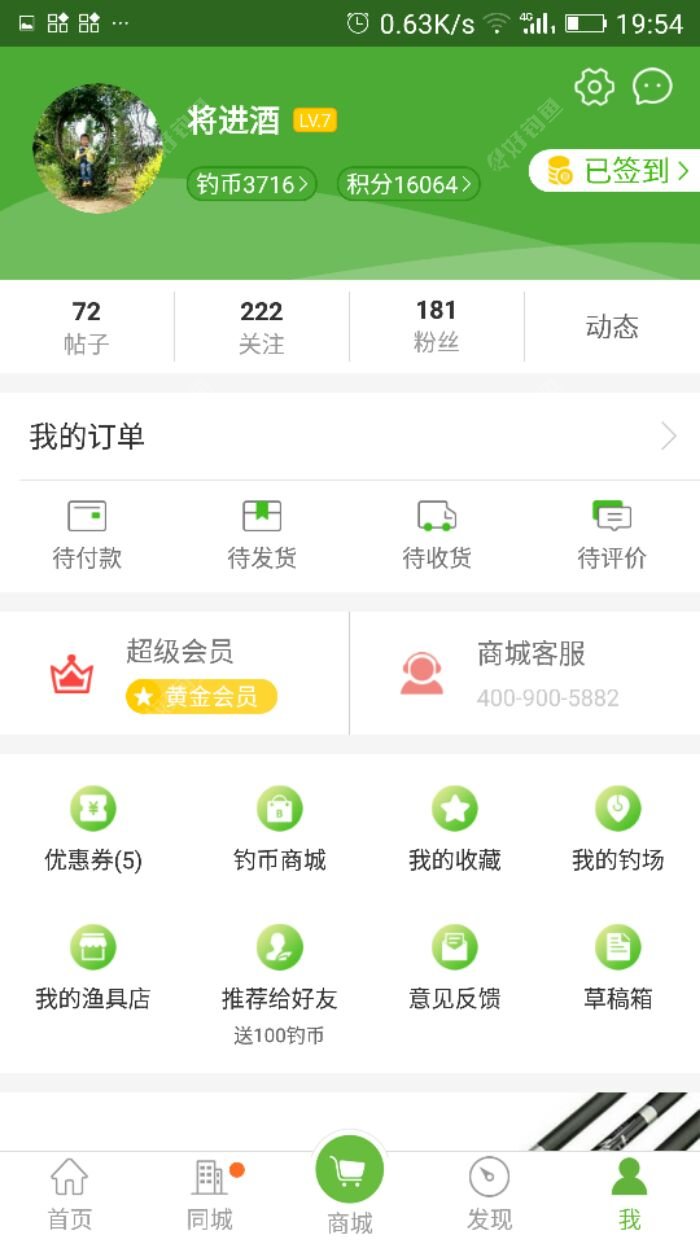
Task: Open 优惠券(5) coupons
Action: 93,830
